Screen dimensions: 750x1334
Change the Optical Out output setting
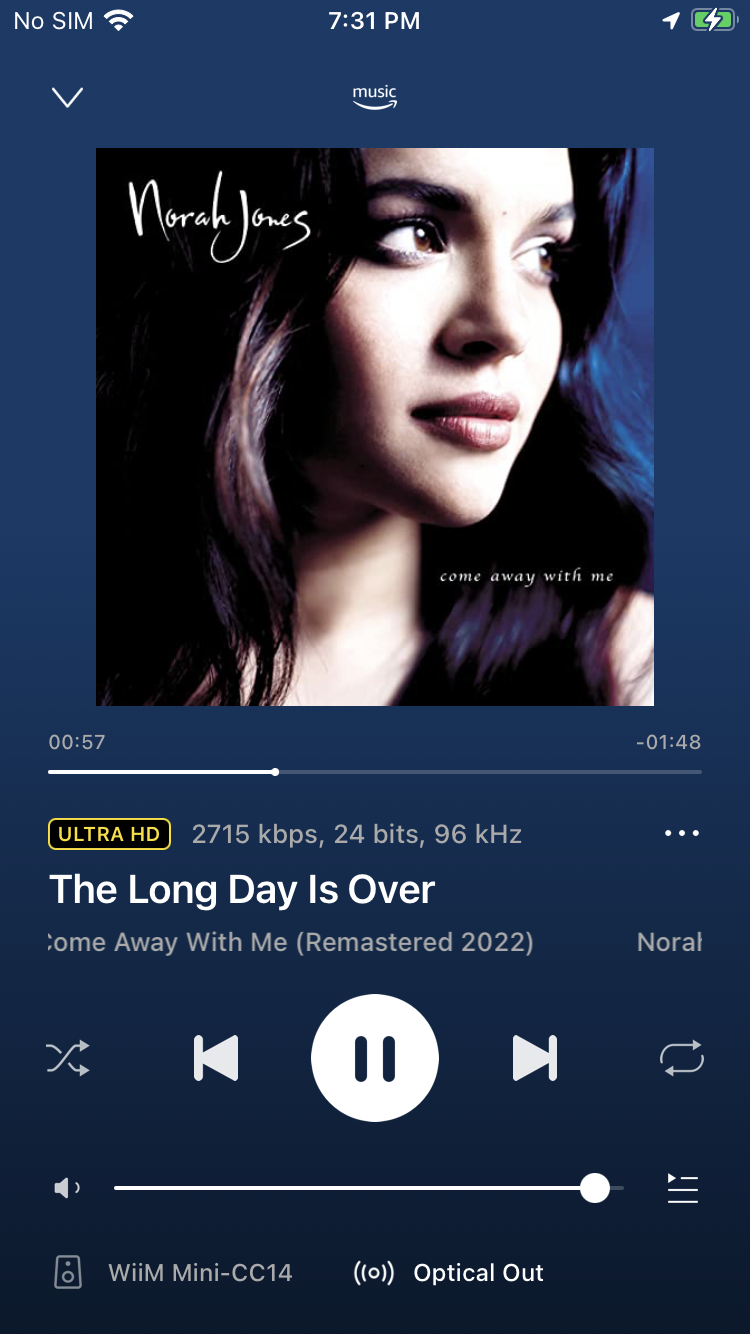449,1273
